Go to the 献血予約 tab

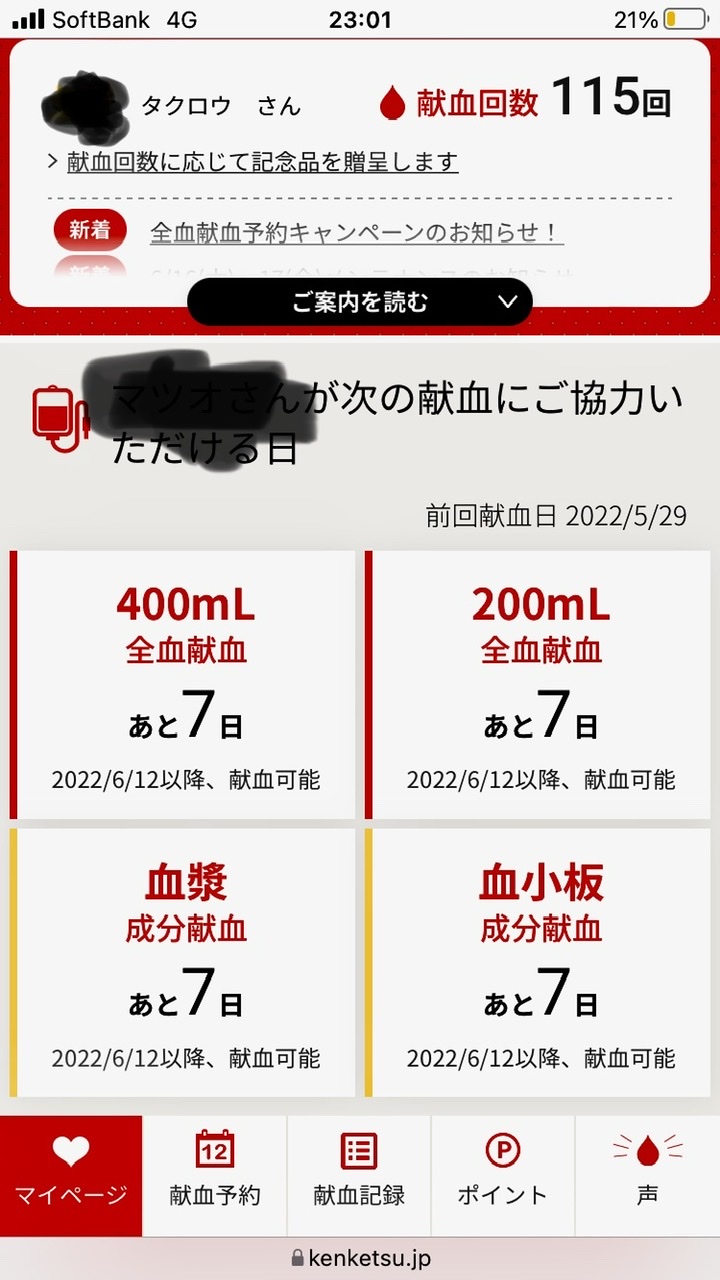coord(215,1176)
